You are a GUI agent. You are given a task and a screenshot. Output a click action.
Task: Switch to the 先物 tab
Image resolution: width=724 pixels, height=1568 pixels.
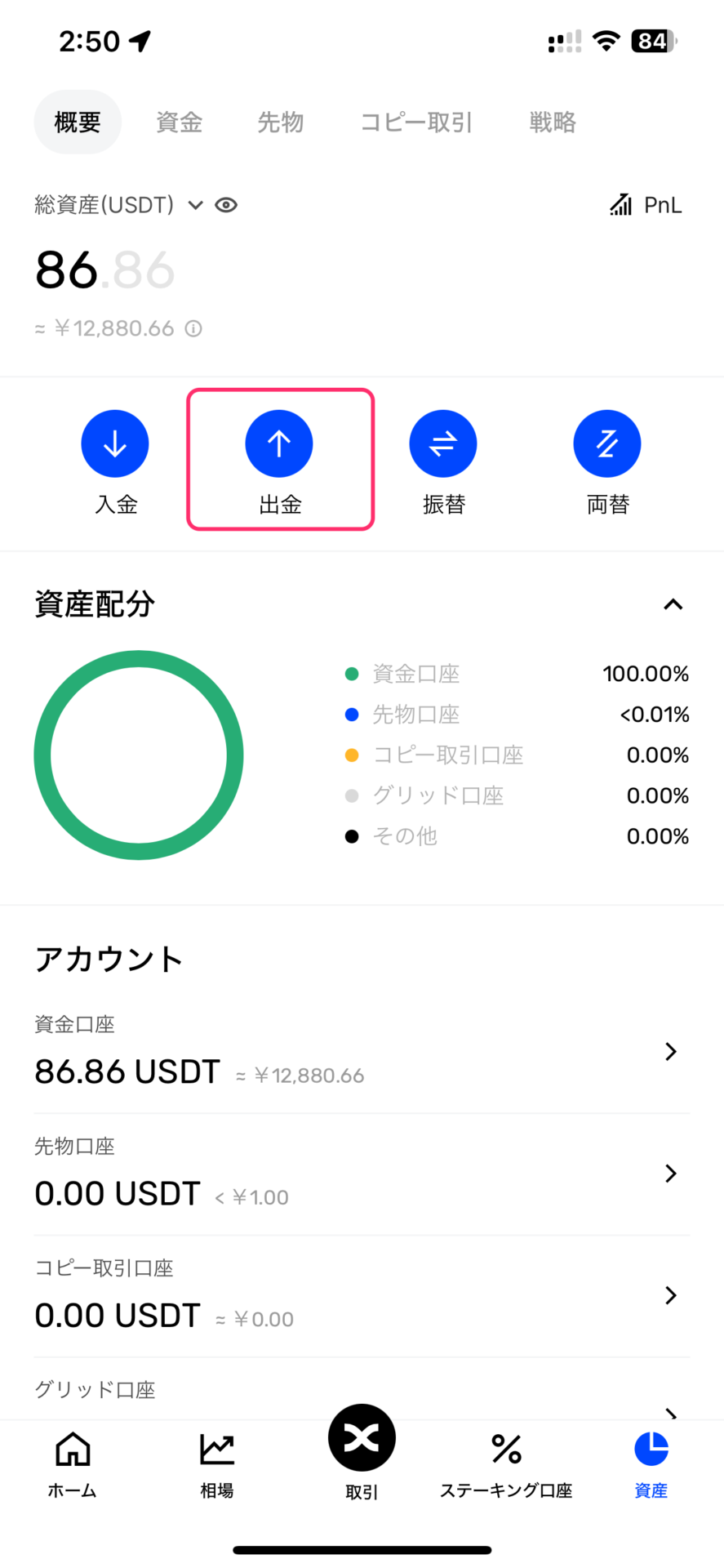tap(280, 122)
